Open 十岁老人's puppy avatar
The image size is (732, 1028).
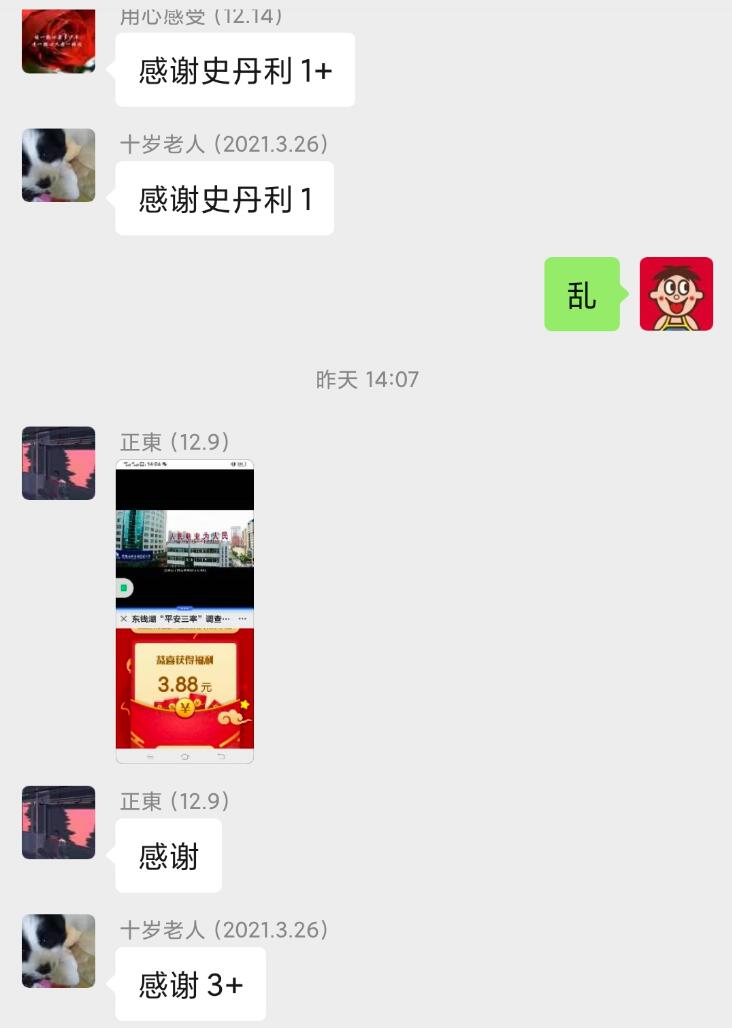[x=58, y=166]
